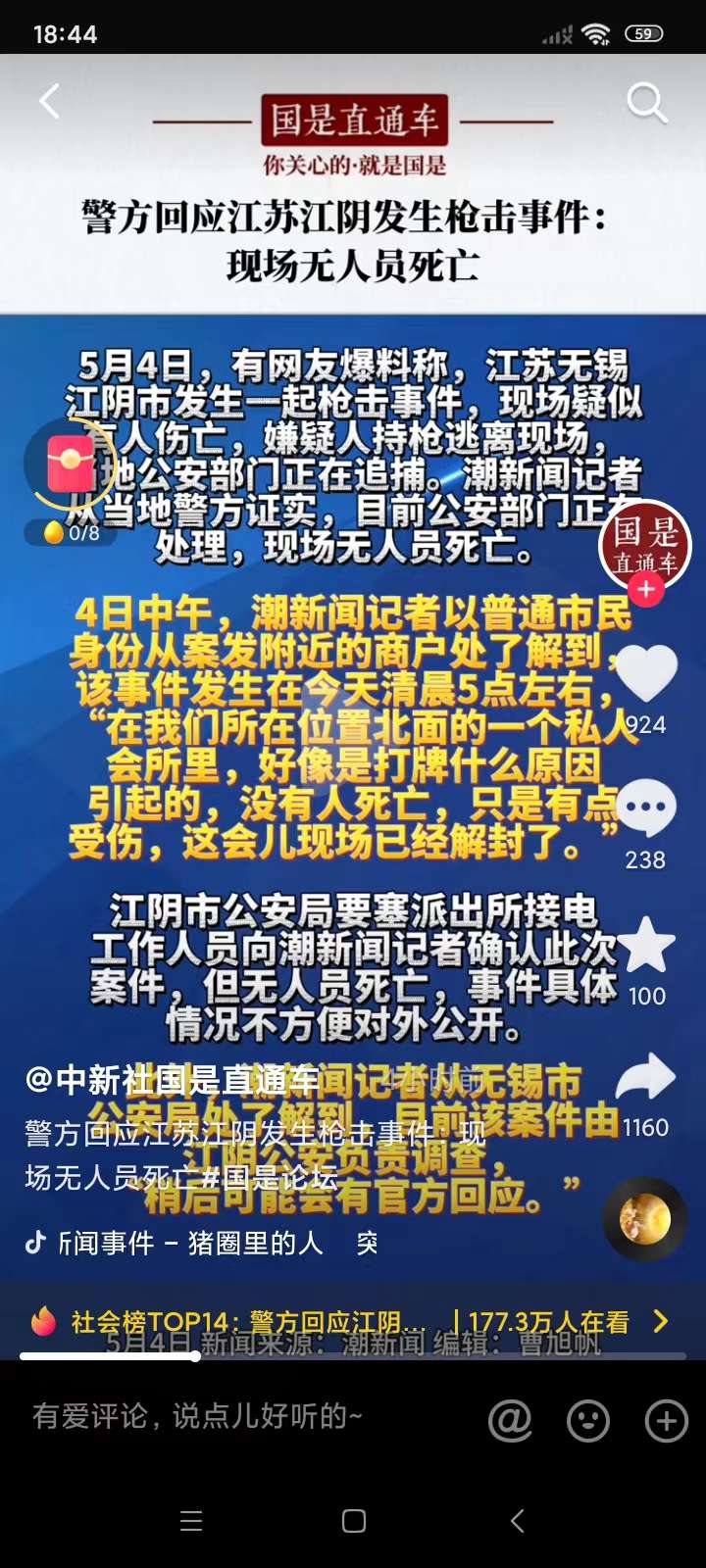
Task: Open the emoji picker smiley icon
Action: (588, 1419)
